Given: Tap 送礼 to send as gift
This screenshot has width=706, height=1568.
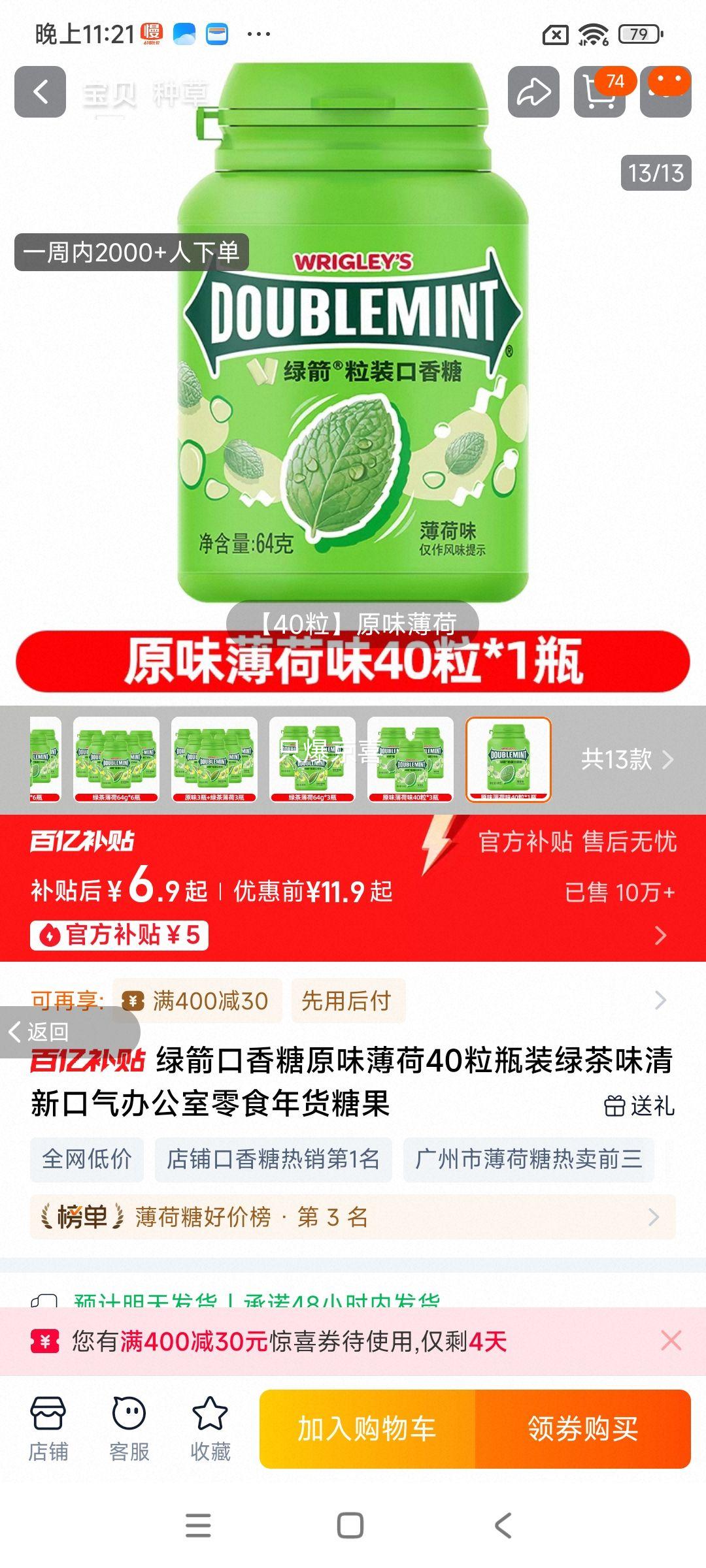Looking at the screenshot, I should pos(639,1106).
